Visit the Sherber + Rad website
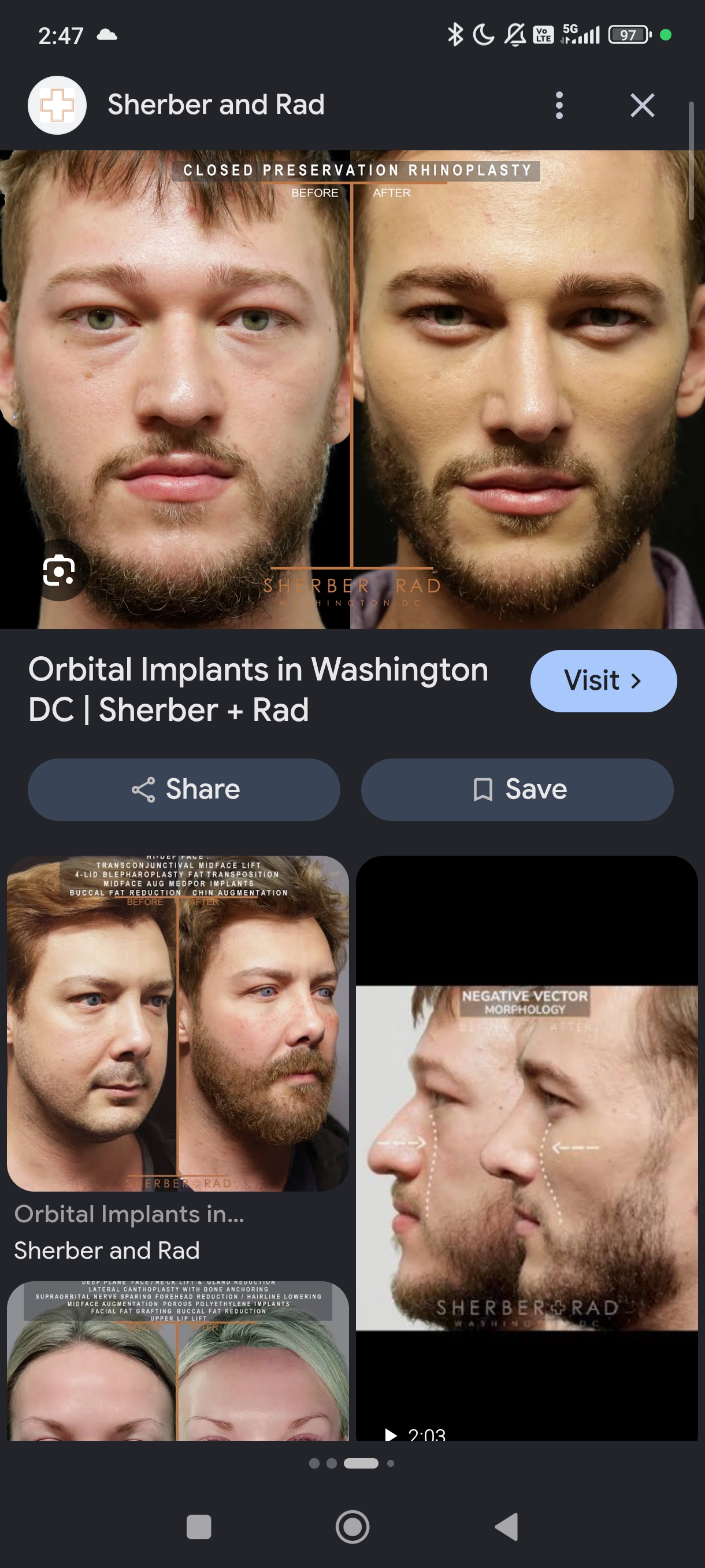This screenshot has width=705, height=1568. point(603,681)
